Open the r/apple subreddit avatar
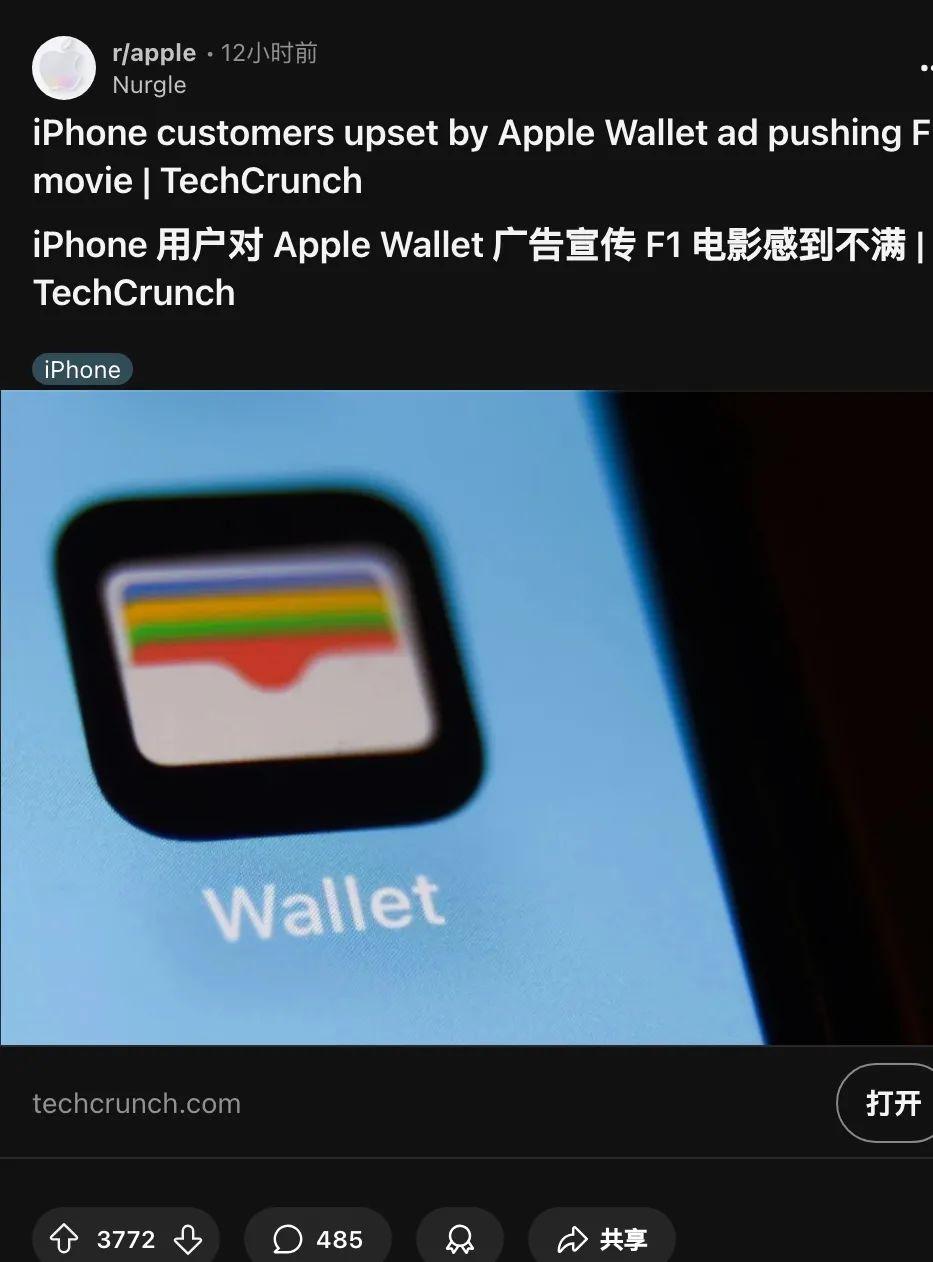Screen dimensions: 933x1262 click(x=63, y=68)
